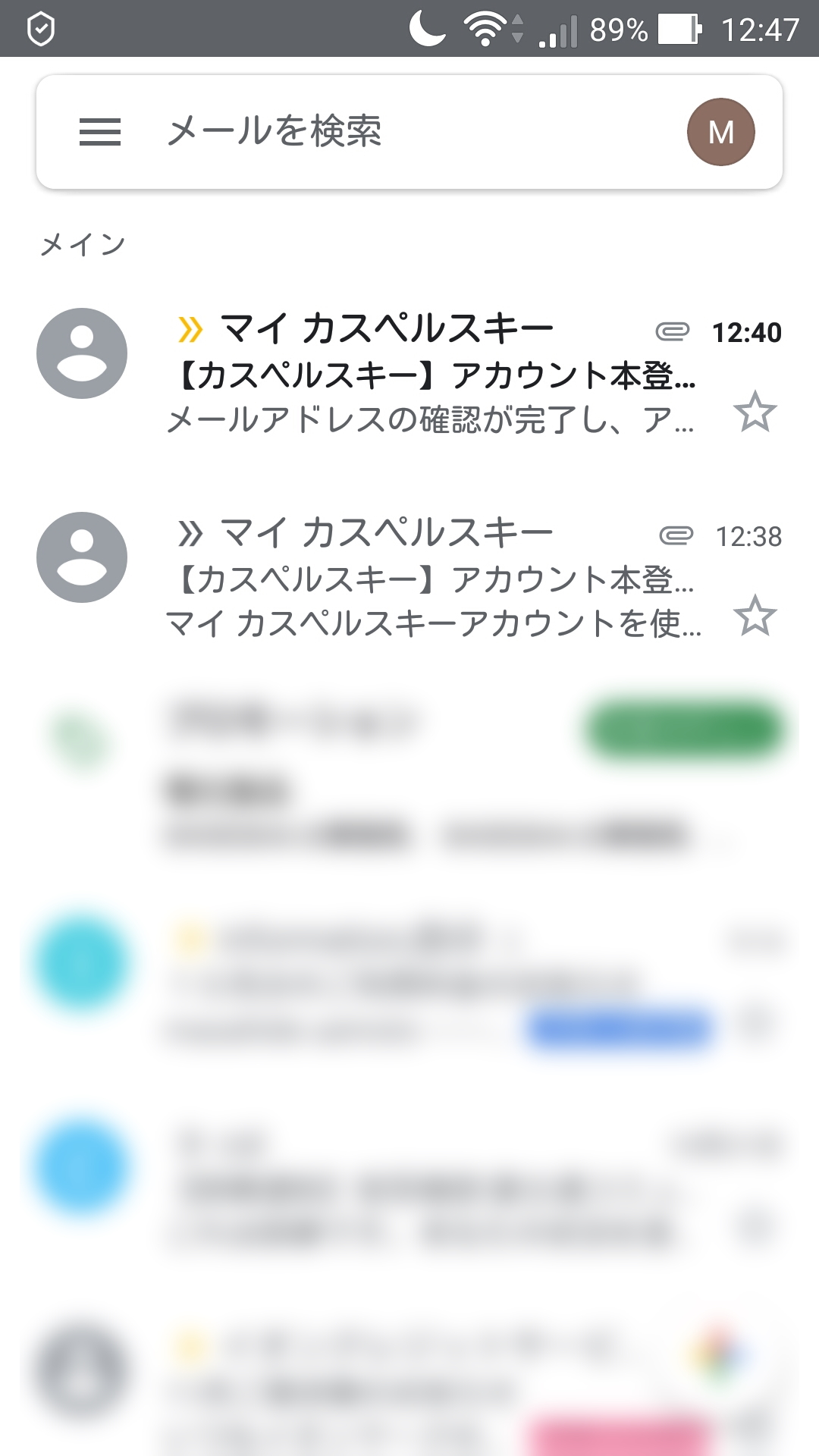Select the 12:38 email via sender avatar

82,557
